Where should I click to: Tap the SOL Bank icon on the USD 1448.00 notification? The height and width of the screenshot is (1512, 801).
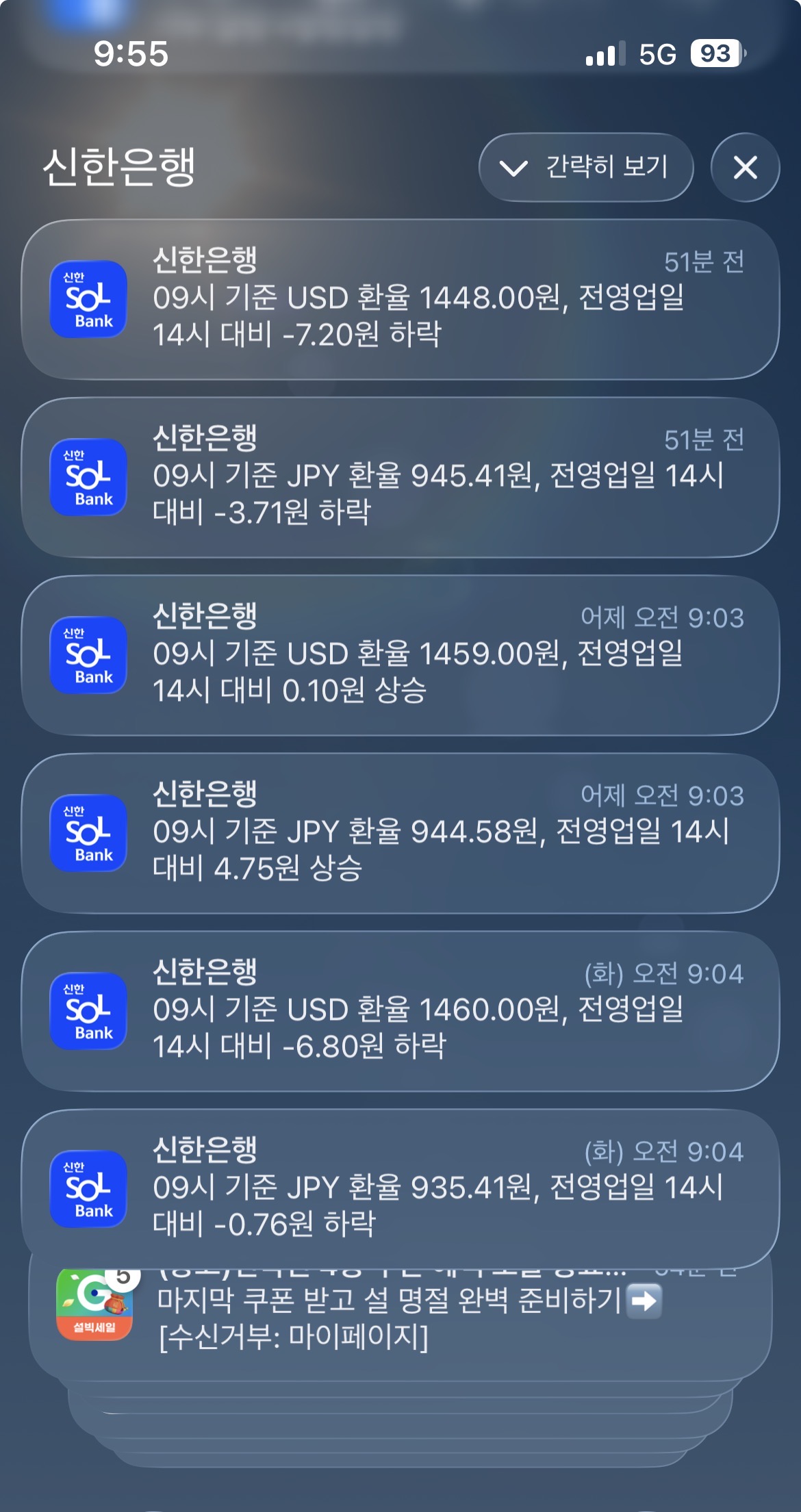point(88,300)
